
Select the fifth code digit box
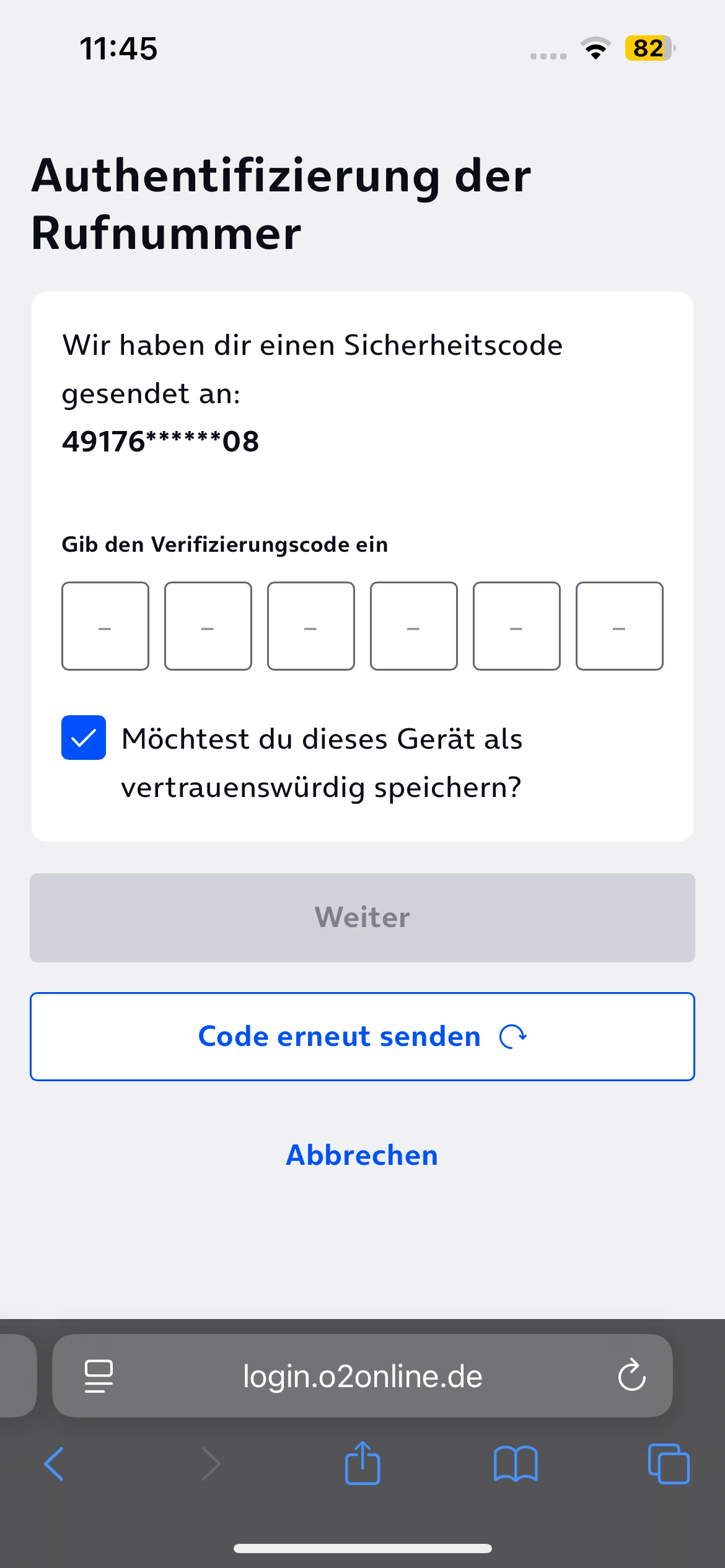coord(517,626)
